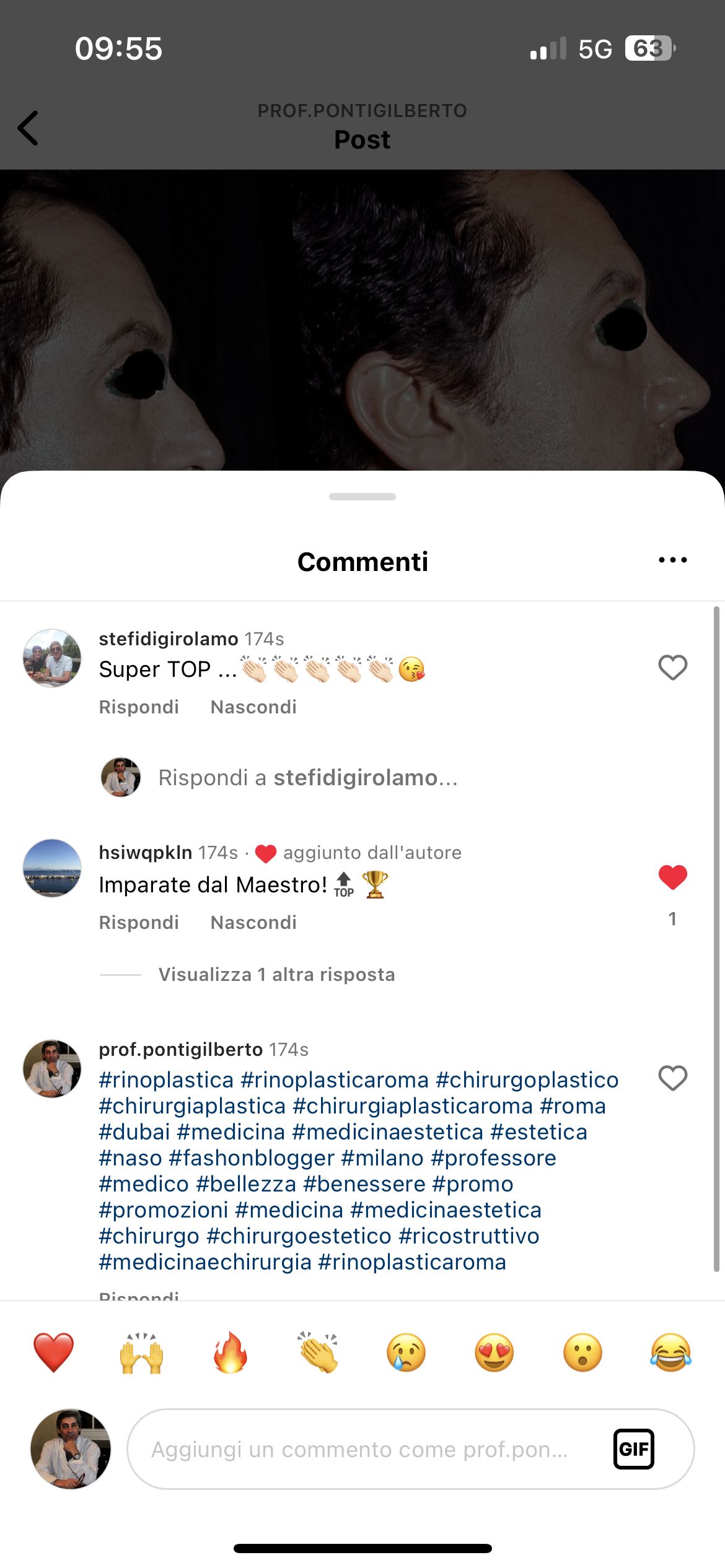Tap Rispondi under hsiwqpkln's comment
The image size is (725, 1568).
(x=139, y=923)
